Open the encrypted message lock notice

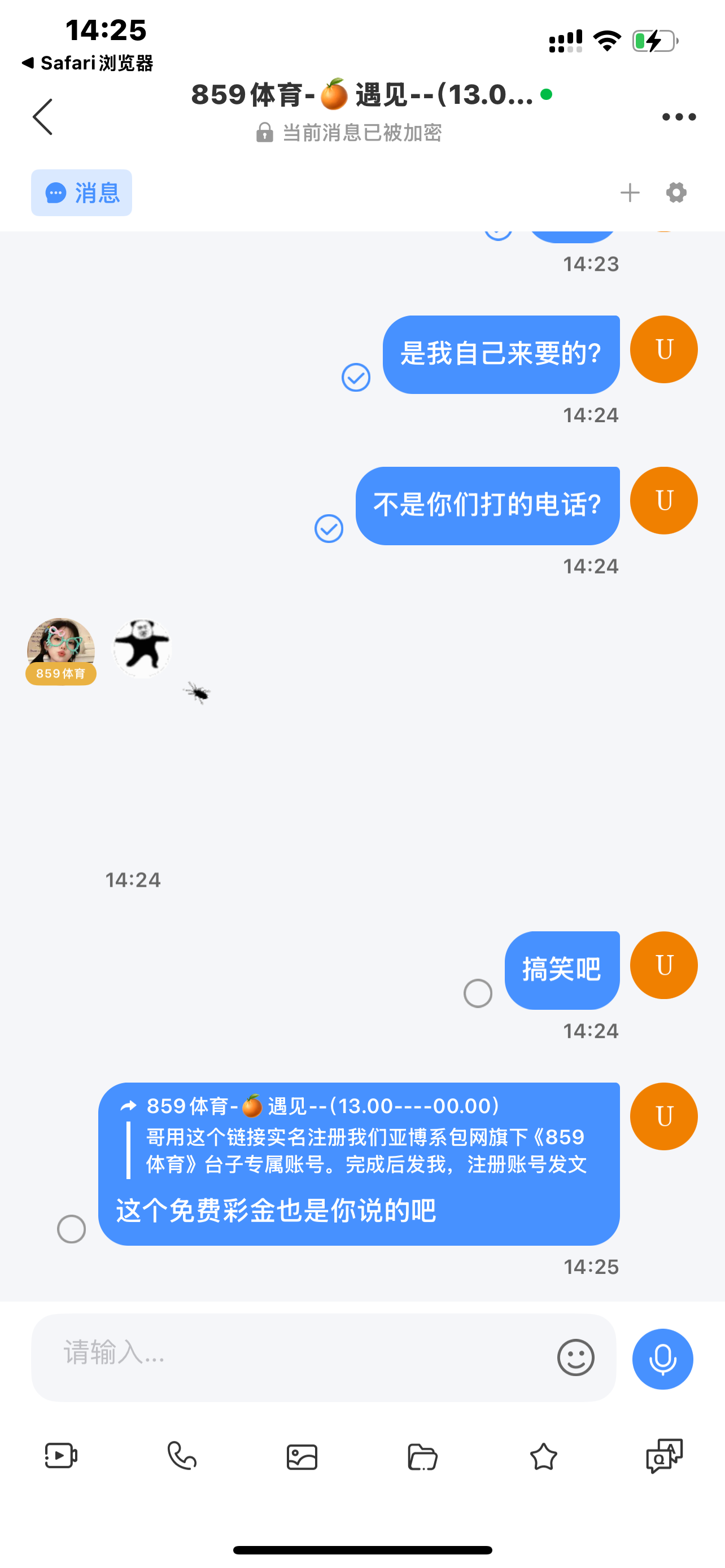click(x=349, y=133)
